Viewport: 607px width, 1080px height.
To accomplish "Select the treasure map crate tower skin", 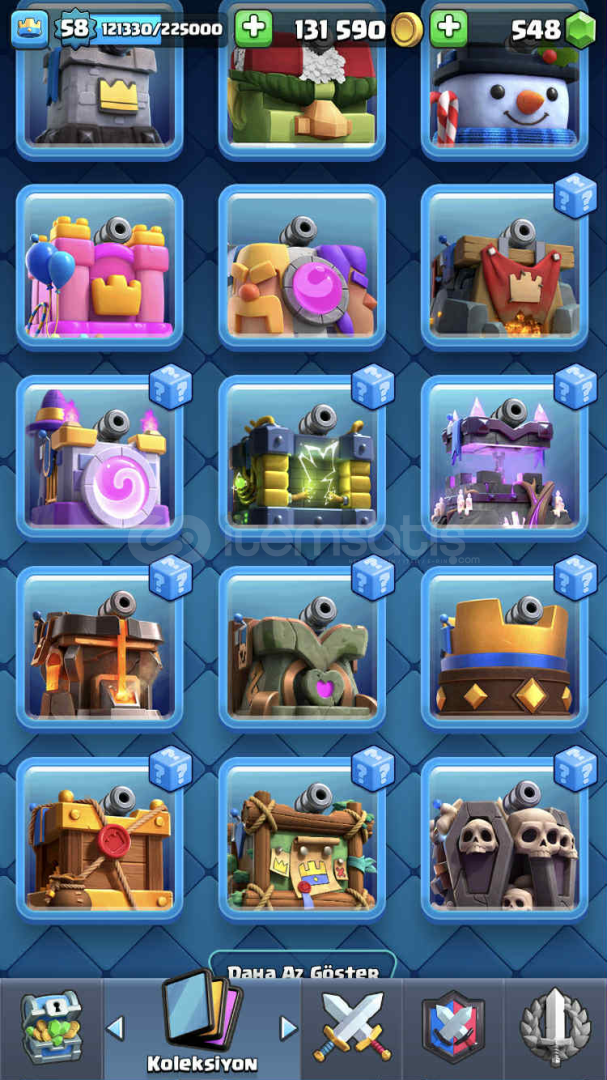I will (x=302, y=840).
